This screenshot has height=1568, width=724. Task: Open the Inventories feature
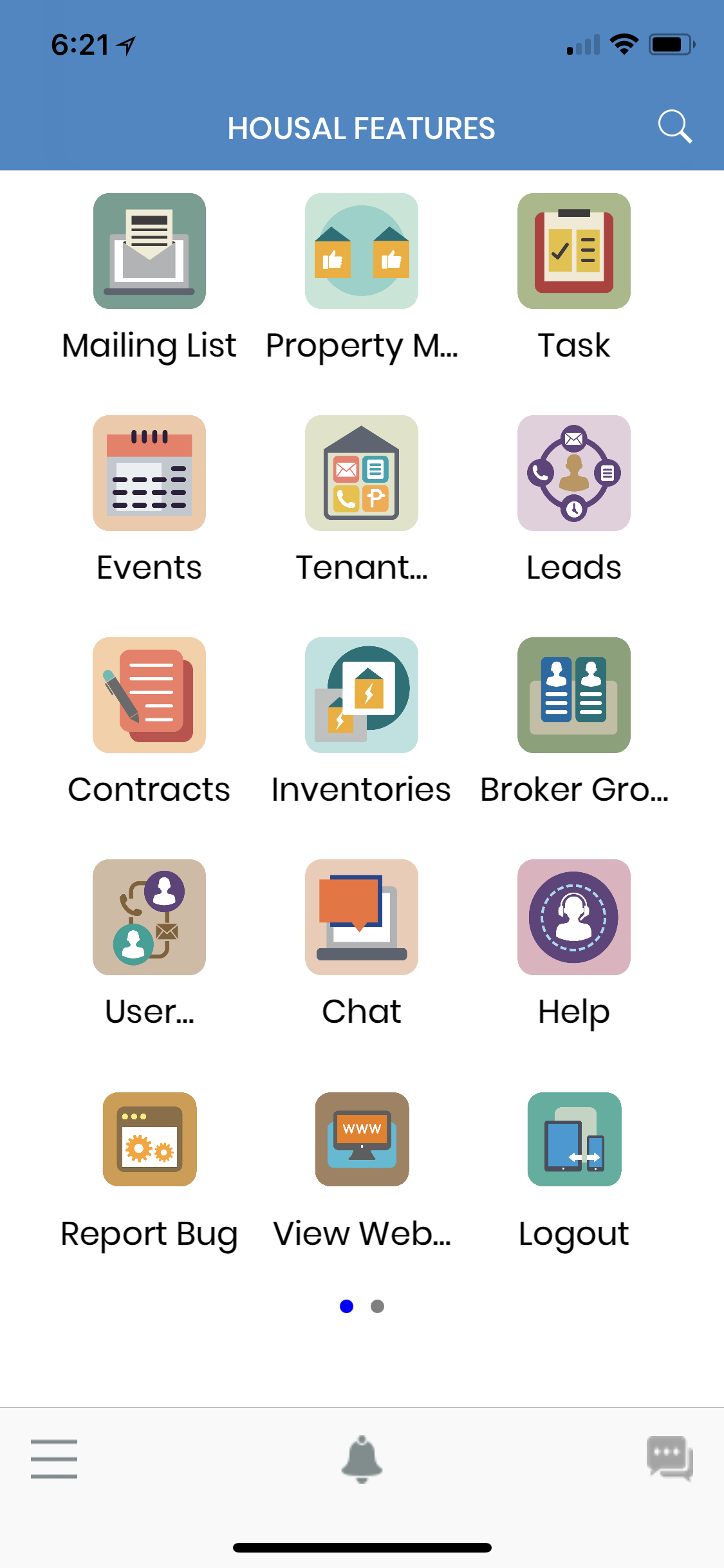click(x=362, y=695)
